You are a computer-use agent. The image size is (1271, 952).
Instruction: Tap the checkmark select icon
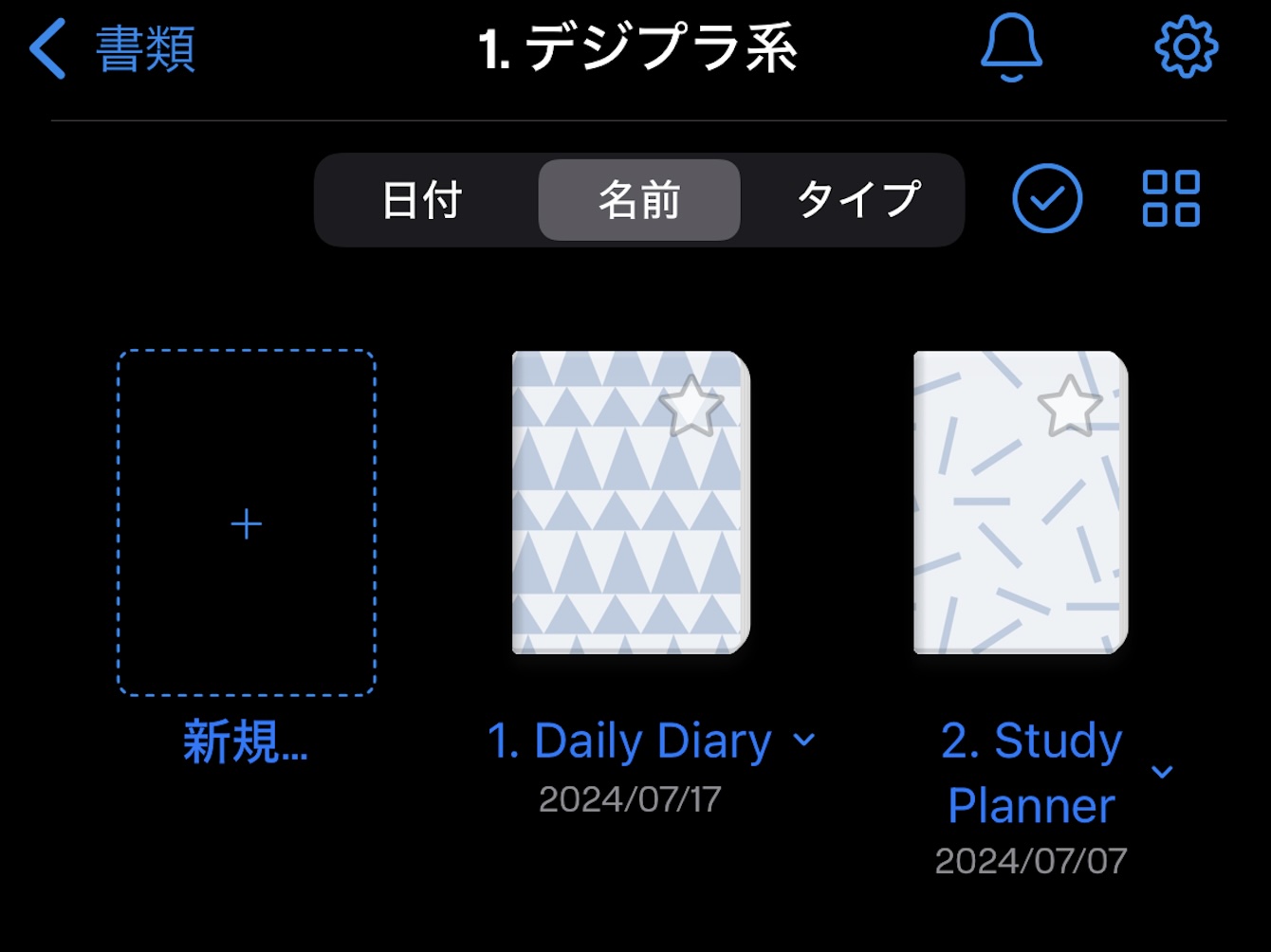tap(1047, 199)
